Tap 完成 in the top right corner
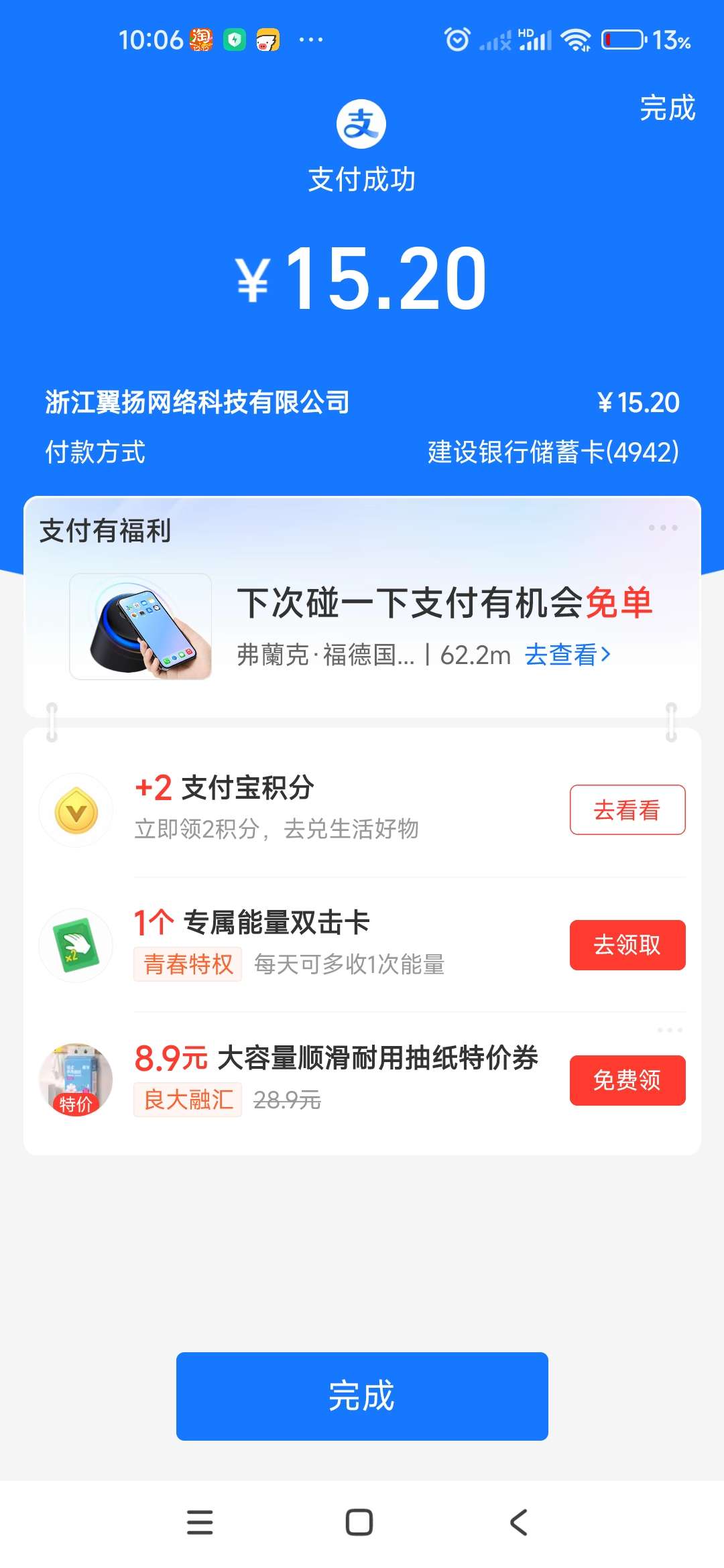The height and width of the screenshot is (1568, 724). pos(667,108)
